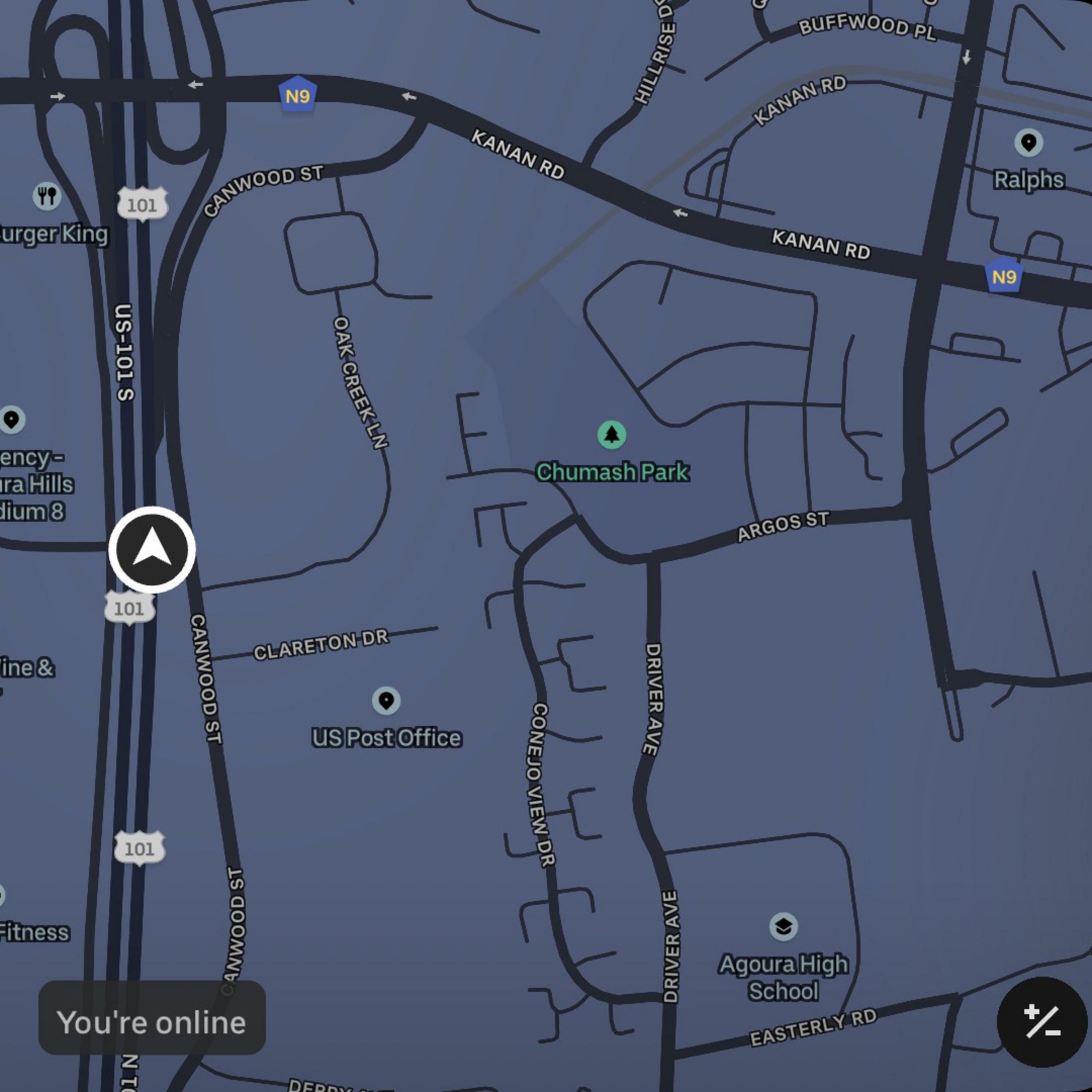Tap the Agoura High School marker
1092x1092 pixels.
coord(783,926)
